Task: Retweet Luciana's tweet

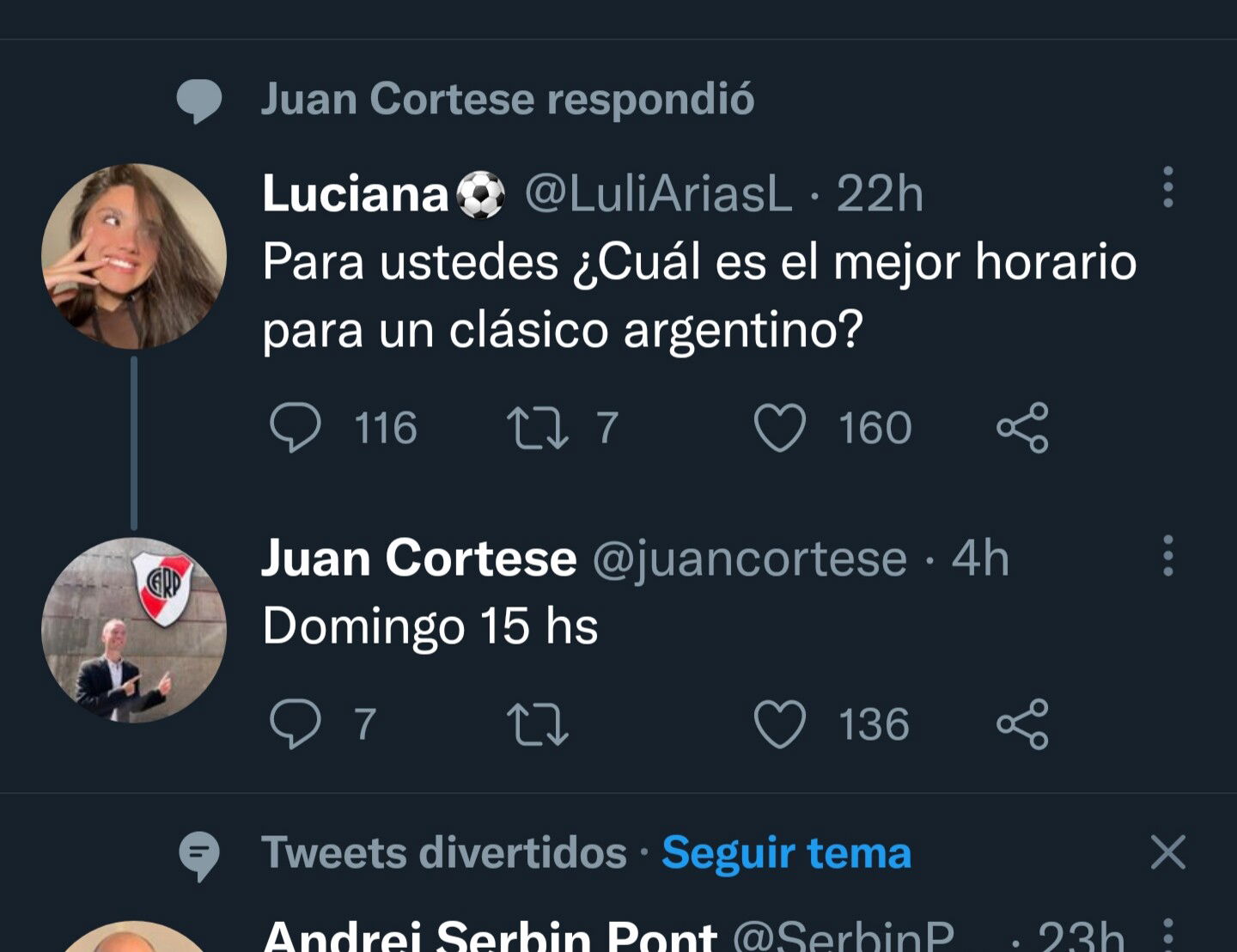Action: click(x=538, y=427)
